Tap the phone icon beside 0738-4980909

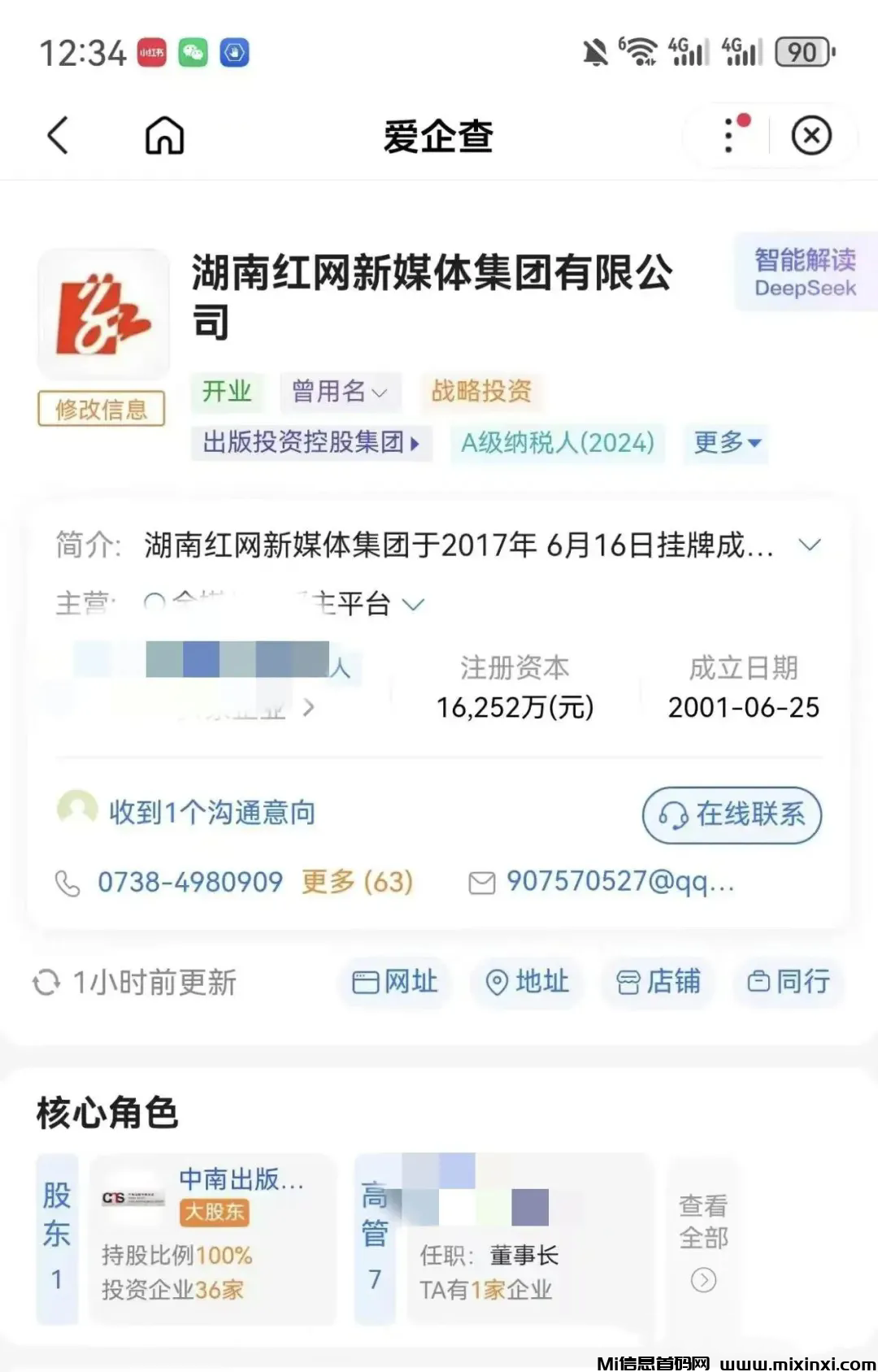(x=70, y=881)
